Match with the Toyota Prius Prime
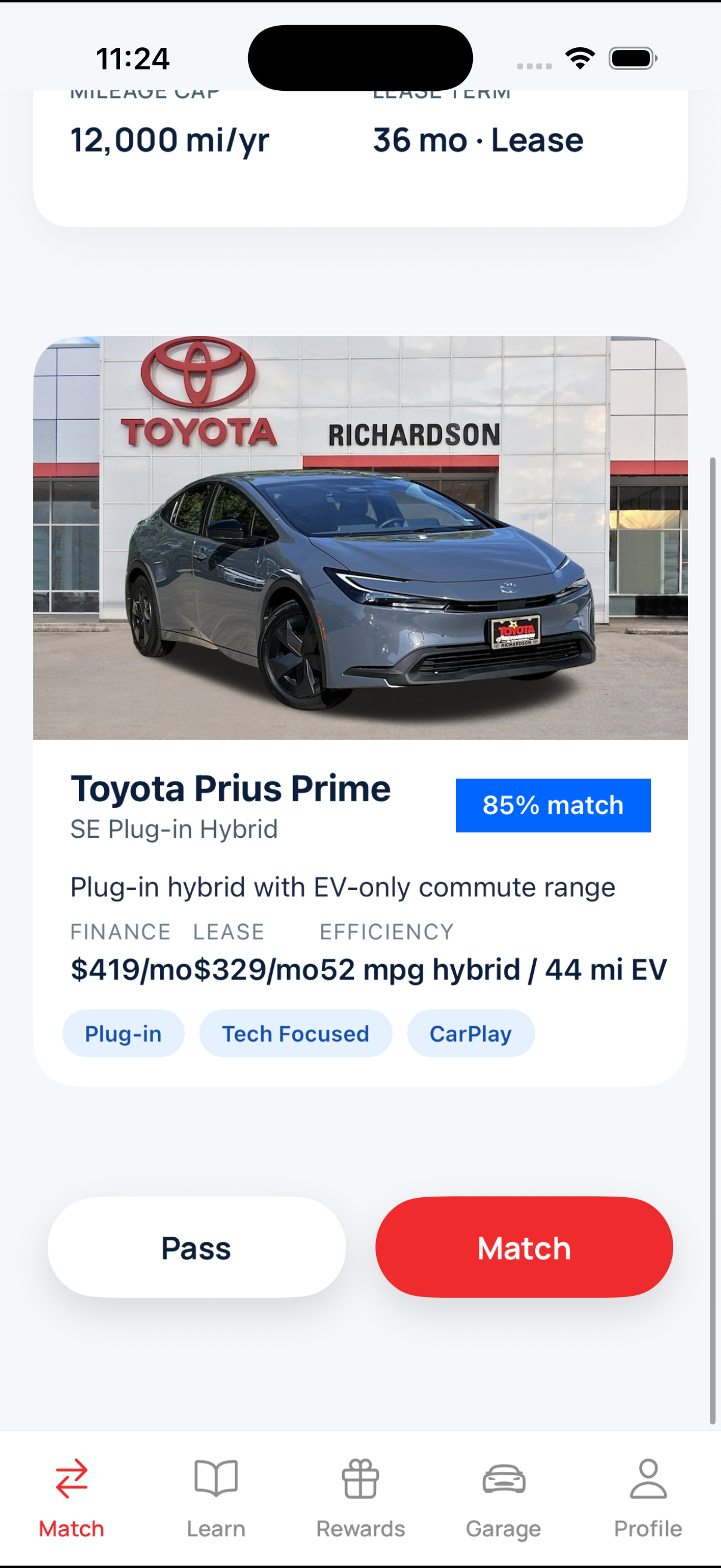The image size is (721, 1568). point(524,1247)
